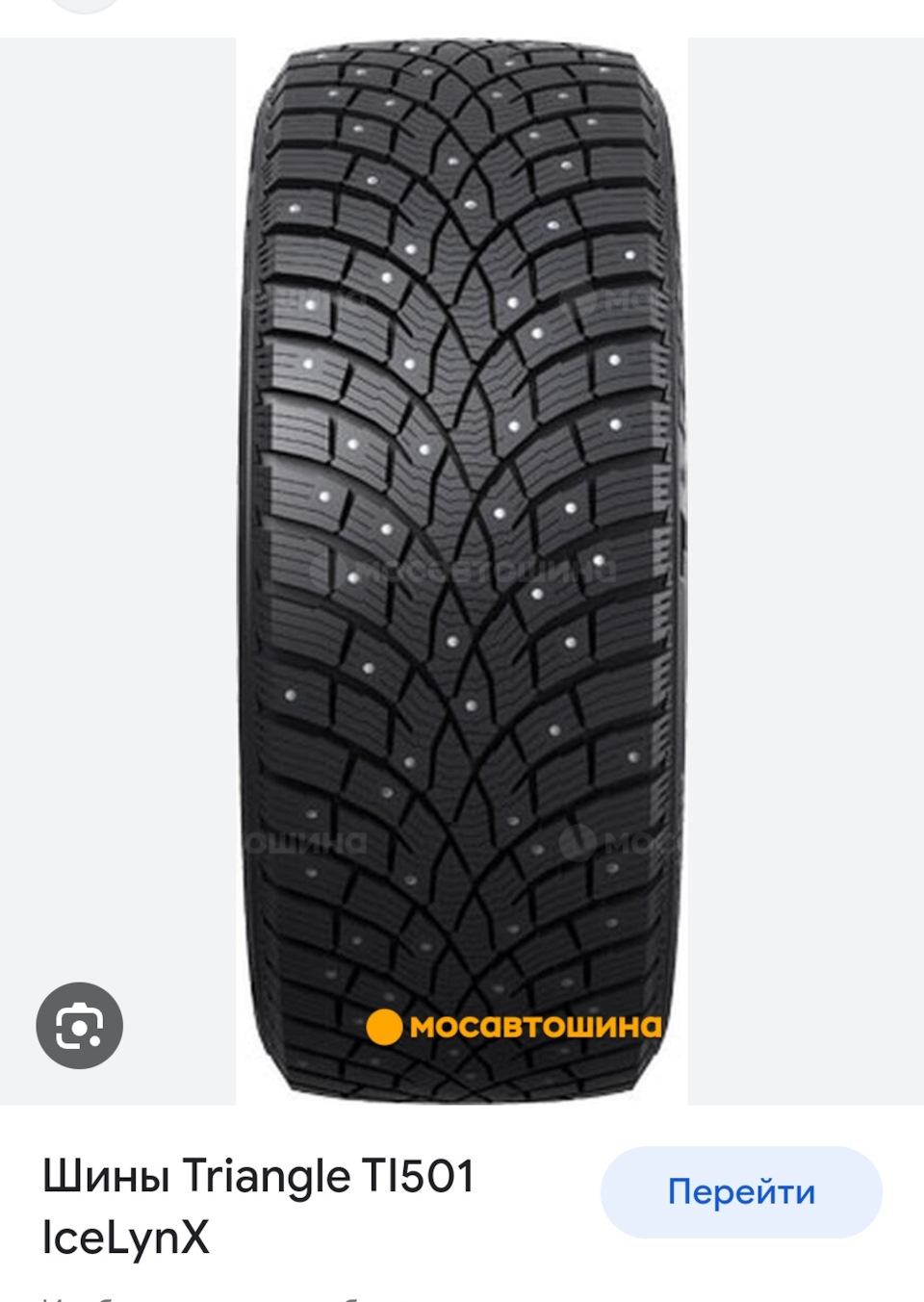Search this tire image with Google Lens
Viewport: 924px width, 1302px height.
click(x=79, y=1026)
